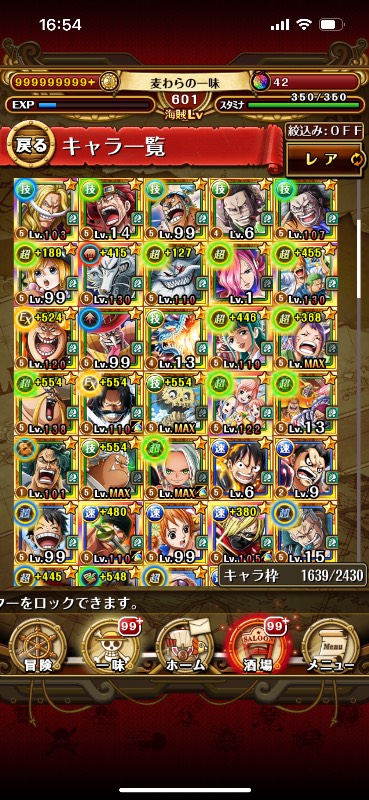Switch to the 一味 crew tab
The height and width of the screenshot is (800, 369).
tap(111, 646)
